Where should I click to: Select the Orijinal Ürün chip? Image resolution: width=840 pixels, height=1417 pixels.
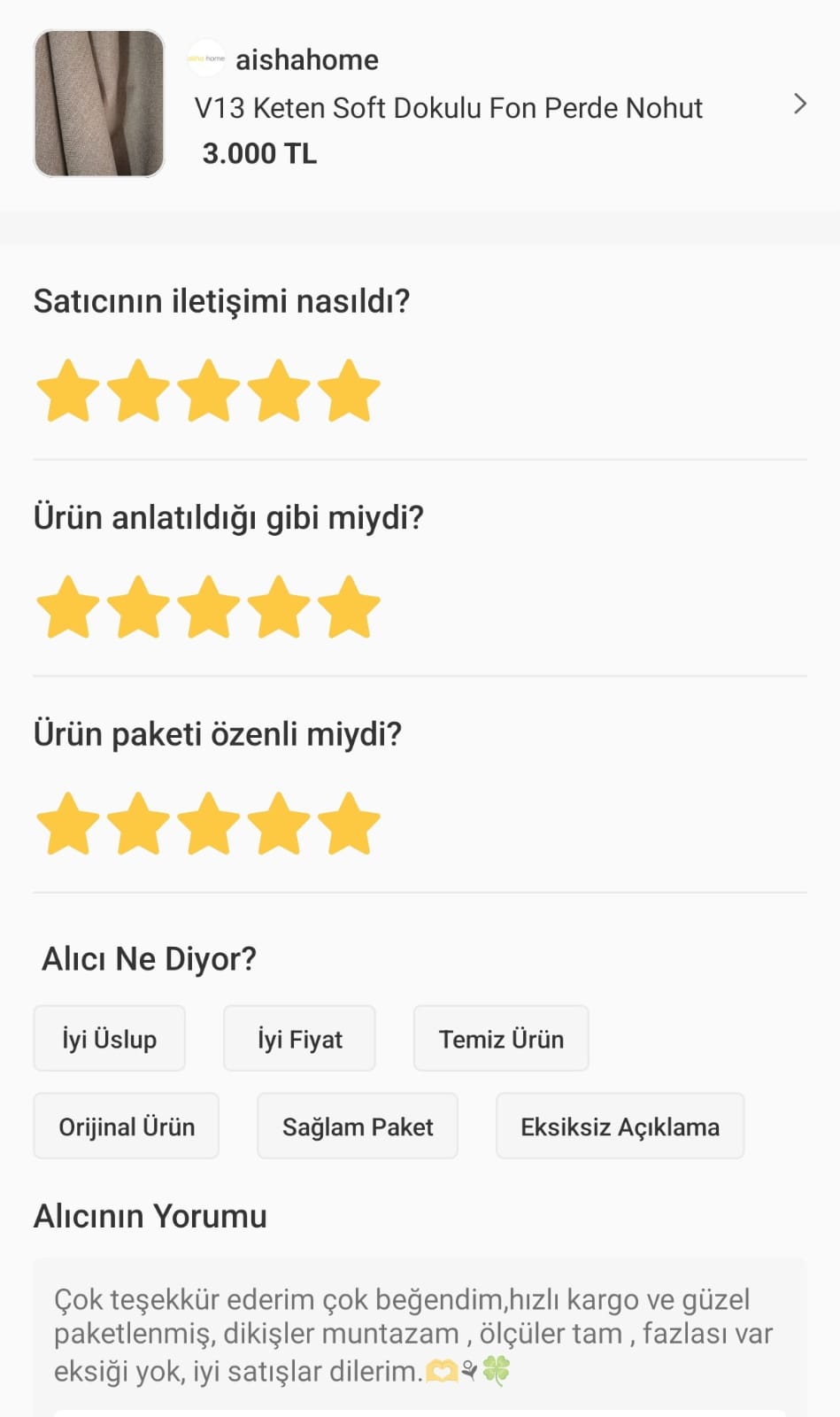(x=127, y=1126)
